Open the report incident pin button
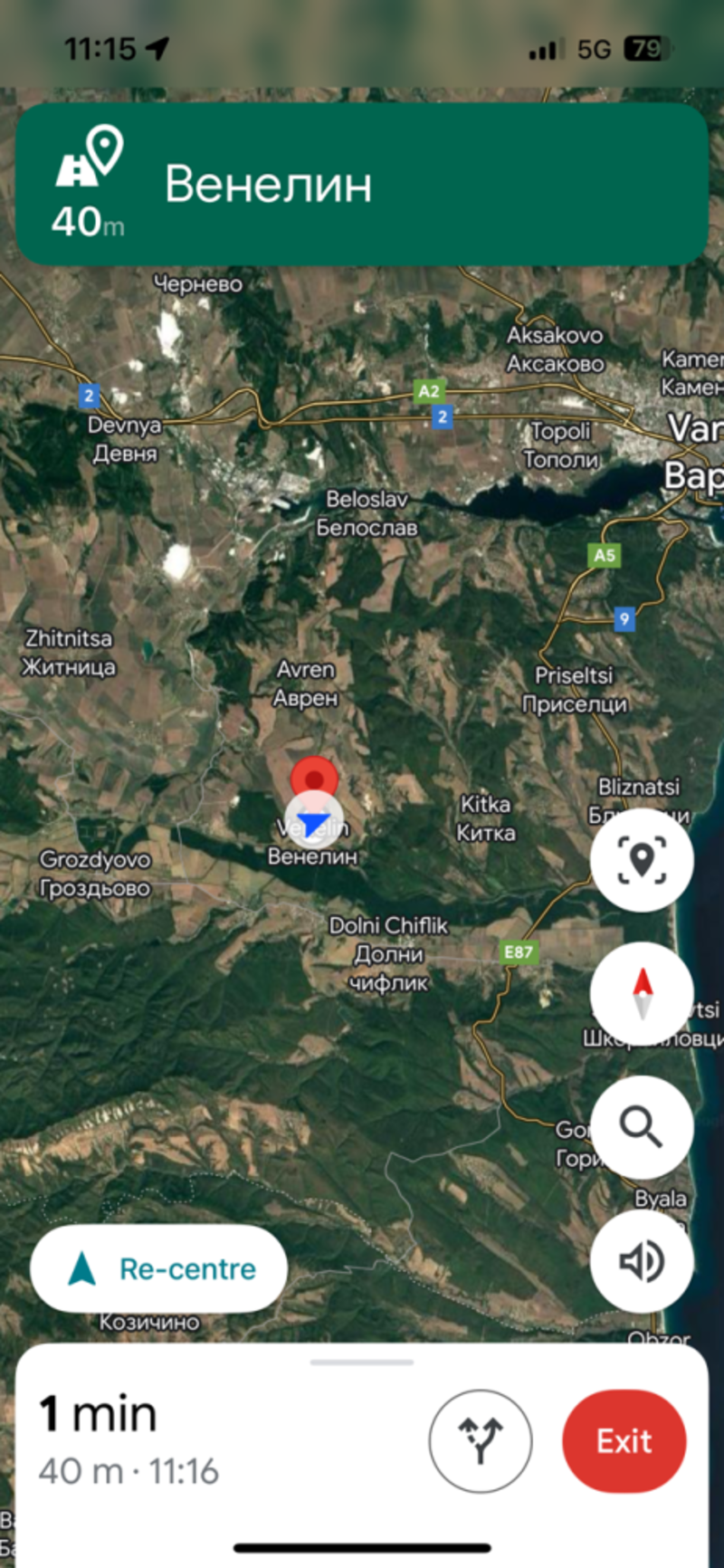Image resolution: width=724 pixels, height=1568 pixels. click(x=642, y=859)
